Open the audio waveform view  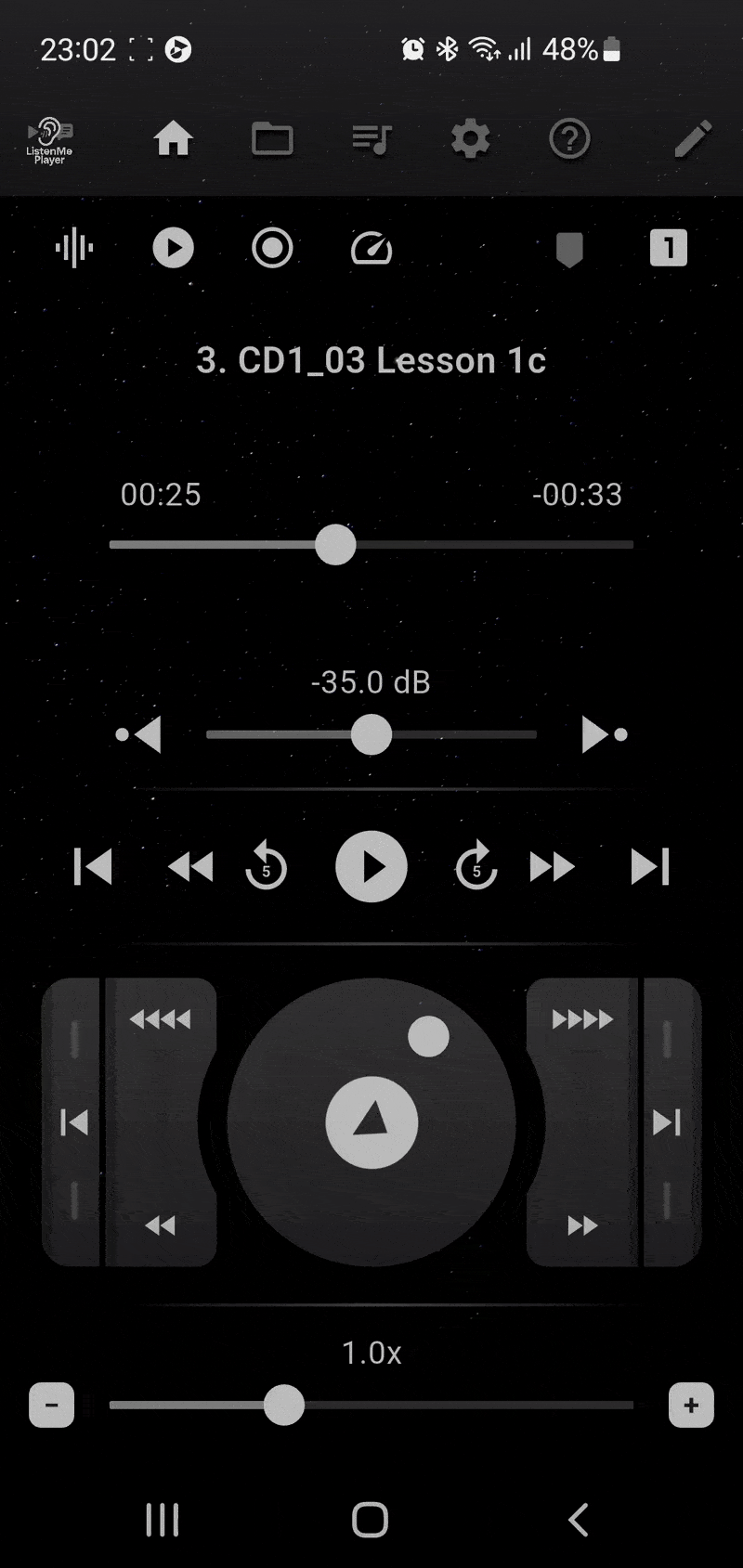click(x=74, y=248)
